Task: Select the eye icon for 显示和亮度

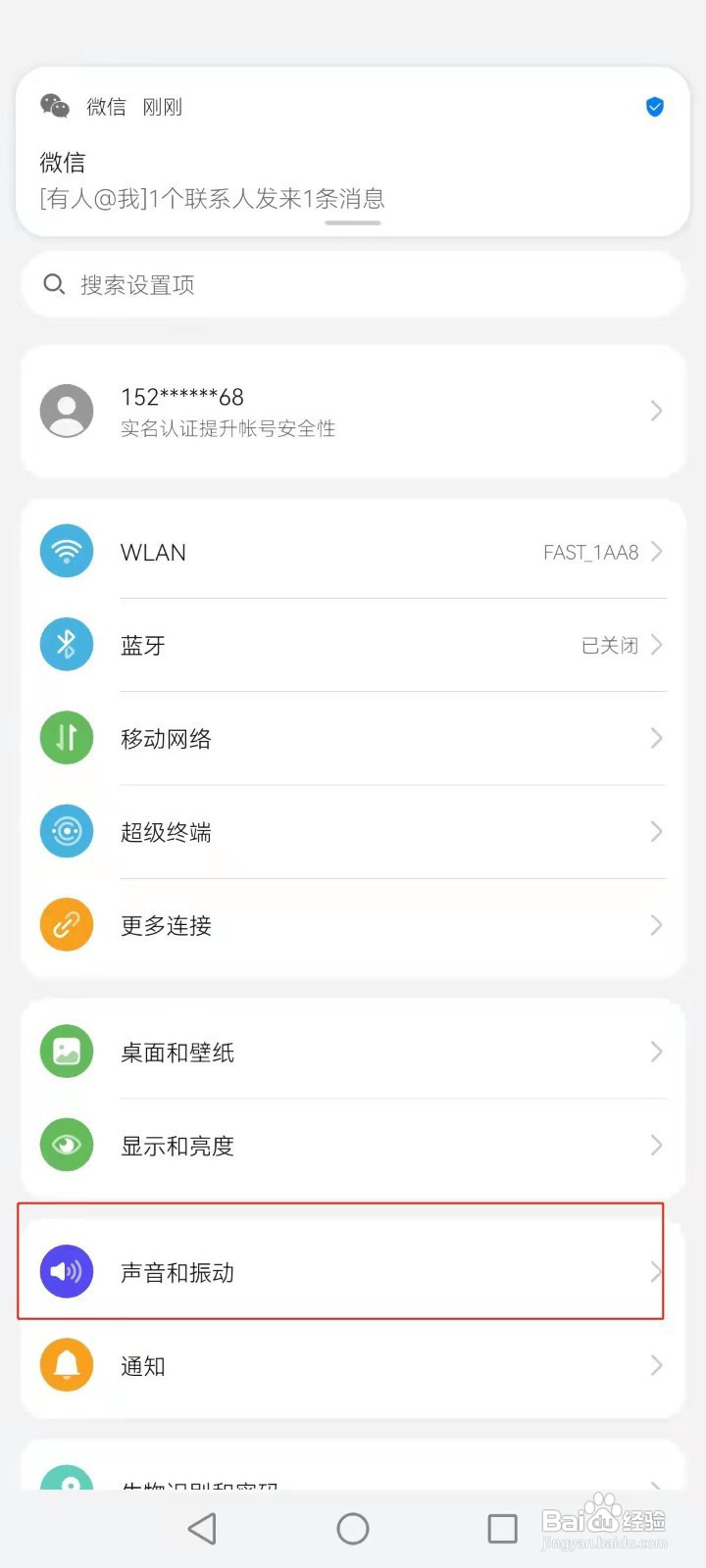Action: 66,1145
